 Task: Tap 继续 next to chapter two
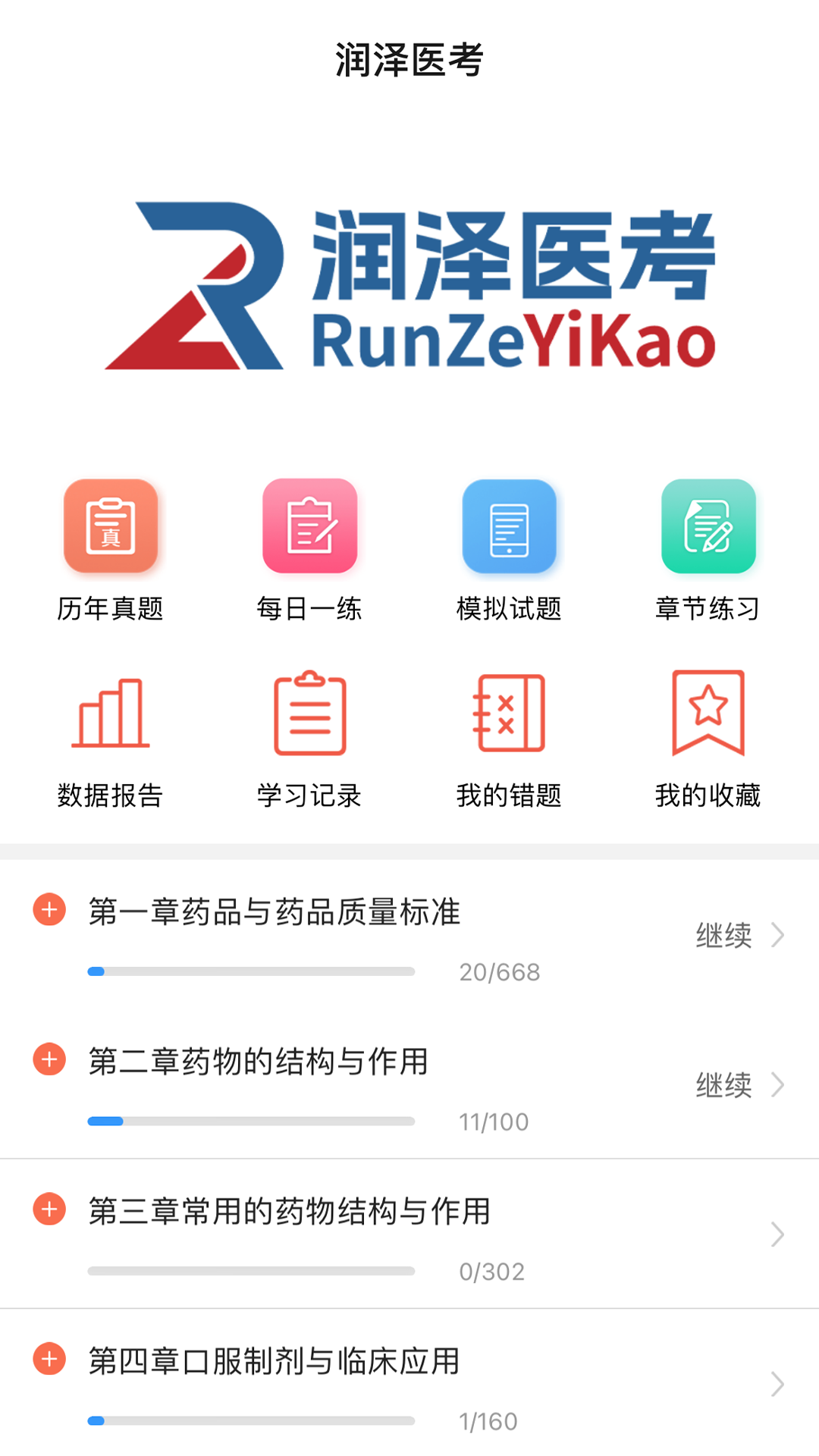click(x=724, y=1084)
